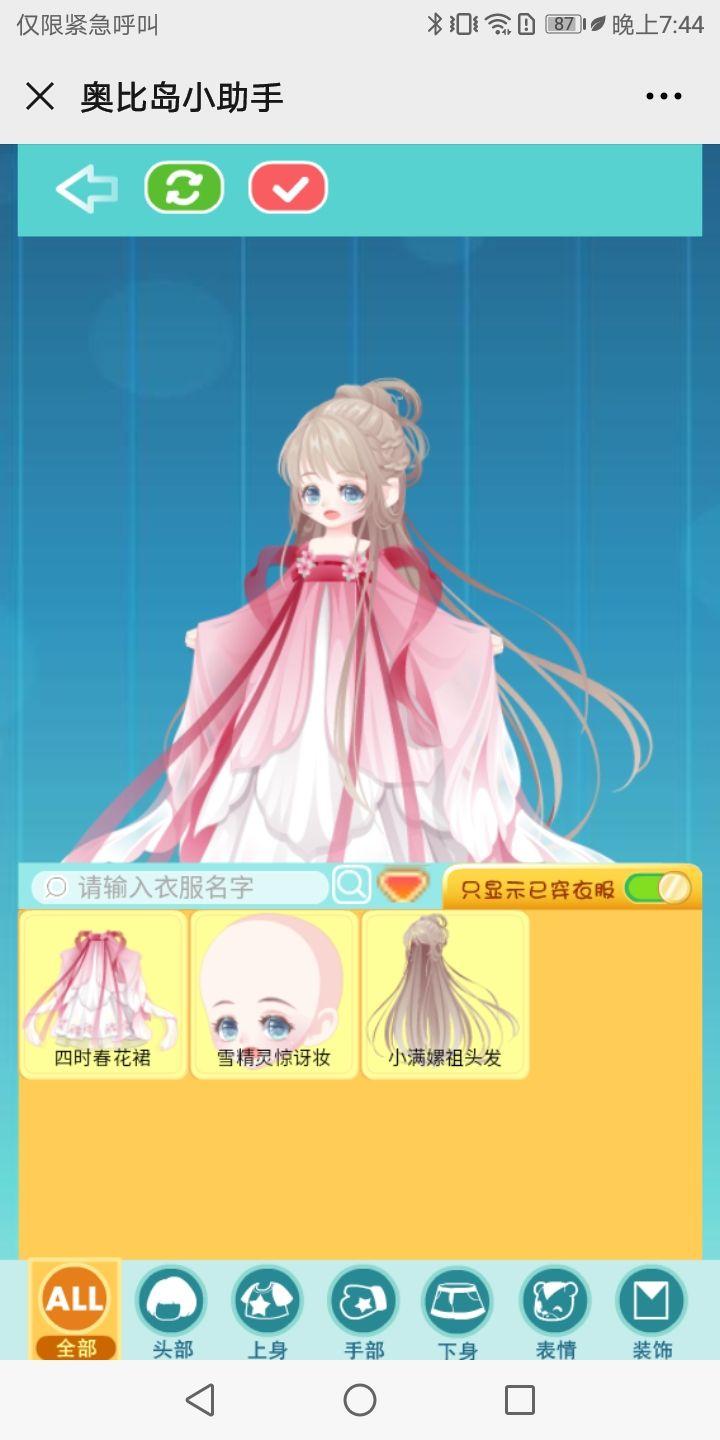Switch to the 装饰 category tab
The height and width of the screenshot is (1440, 720).
[x=651, y=1310]
